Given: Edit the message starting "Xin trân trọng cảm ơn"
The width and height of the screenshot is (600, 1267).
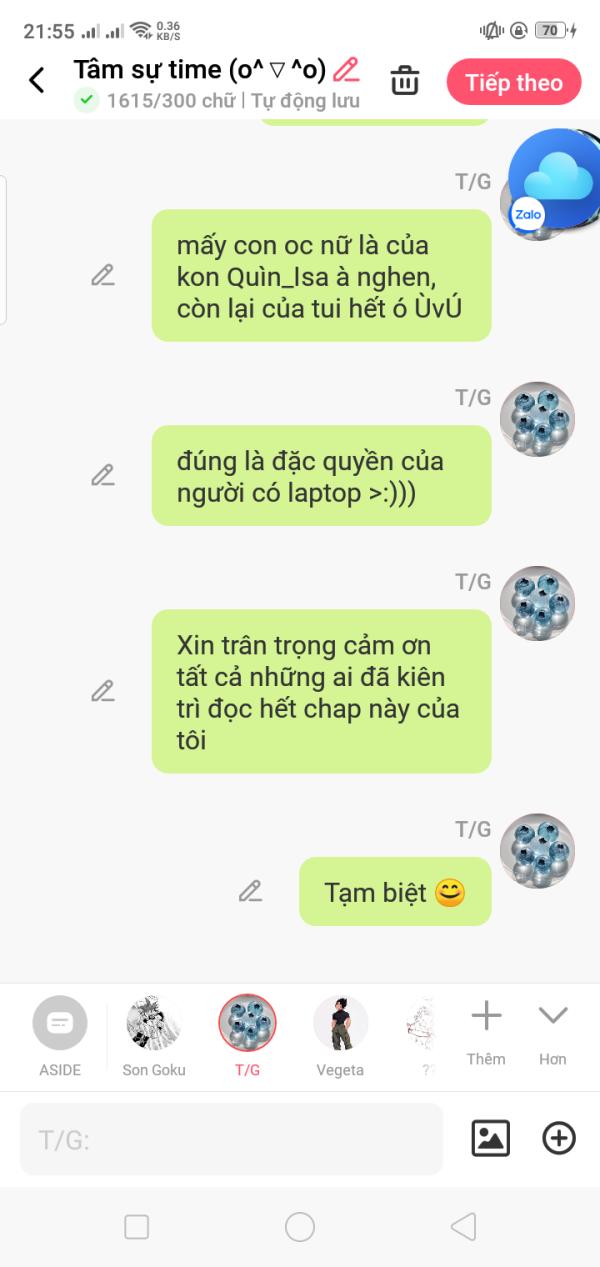Looking at the screenshot, I should click(x=102, y=690).
